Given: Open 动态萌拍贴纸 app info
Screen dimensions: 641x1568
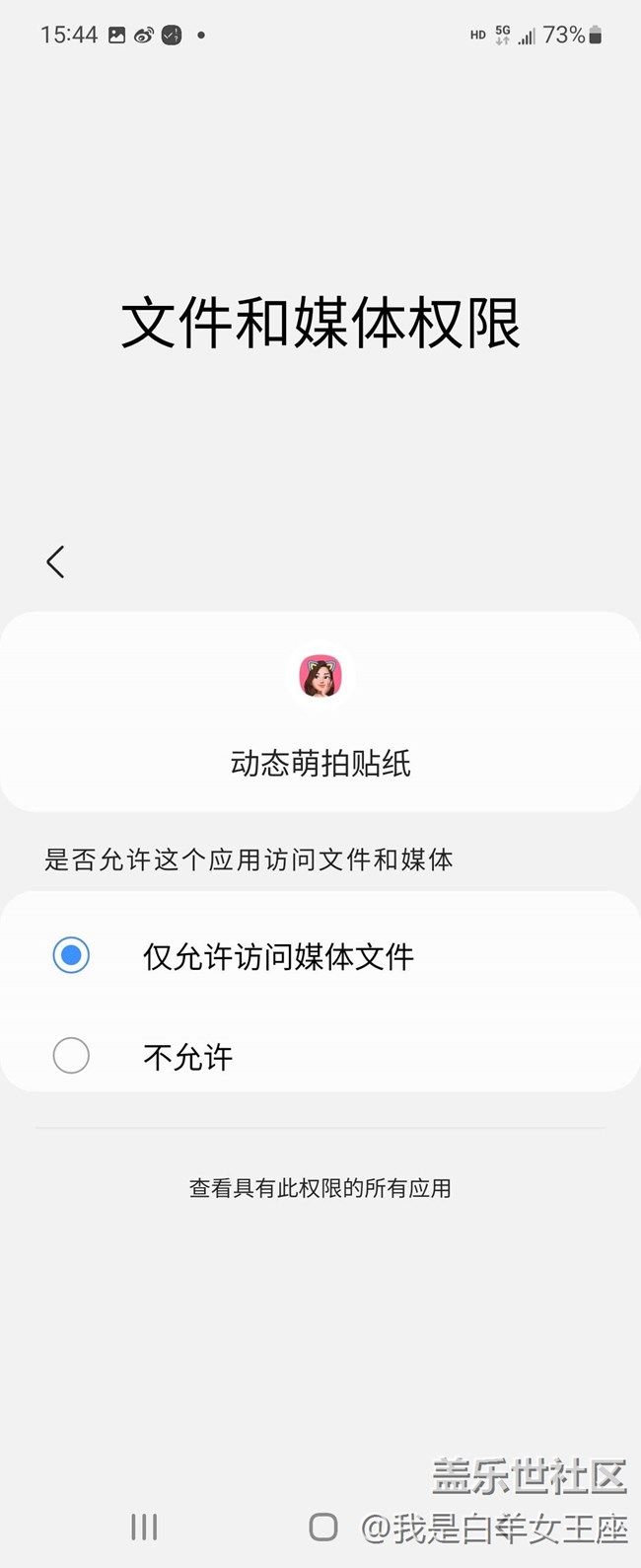Looking at the screenshot, I should 320,710.
